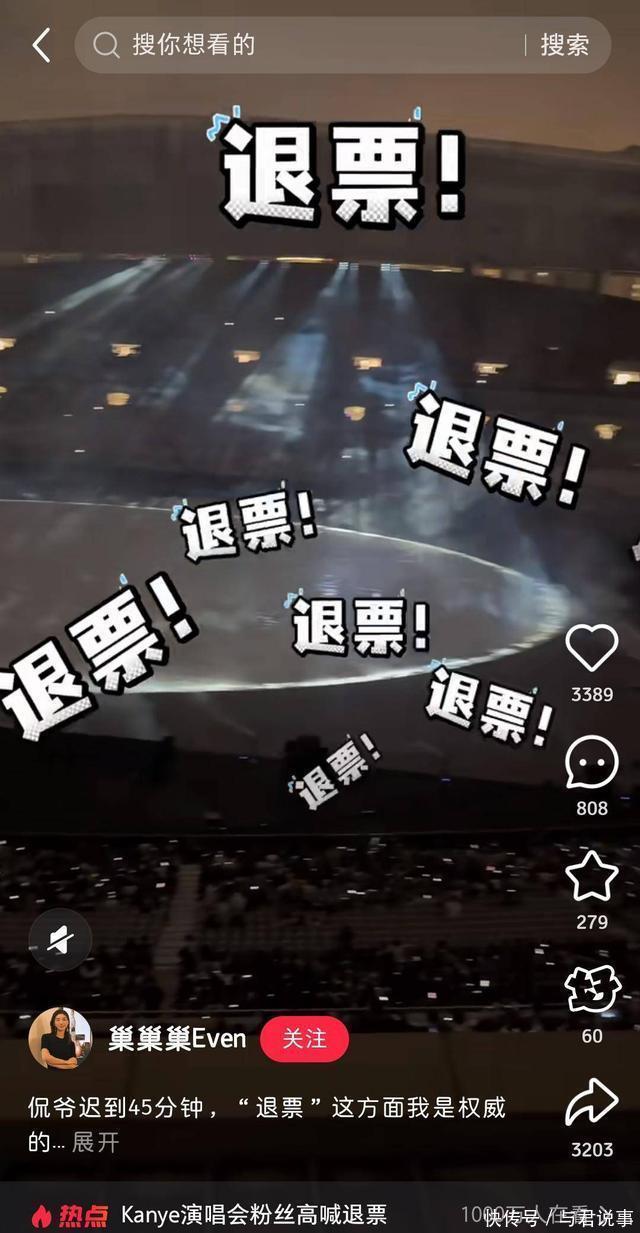640x1233 pixels.
Task: Like this video with the heart icon
Action: click(592, 648)
